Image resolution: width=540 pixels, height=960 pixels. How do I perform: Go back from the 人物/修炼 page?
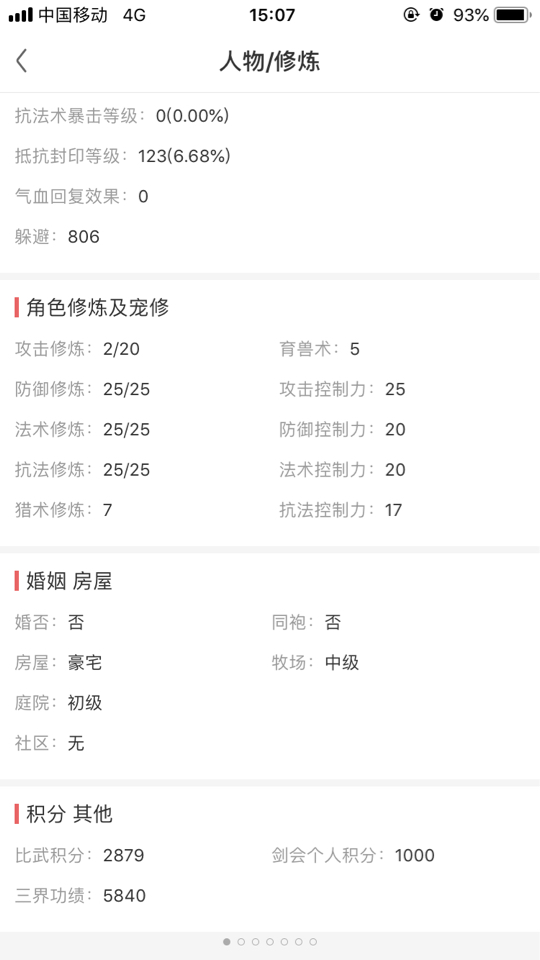point(21,61)
